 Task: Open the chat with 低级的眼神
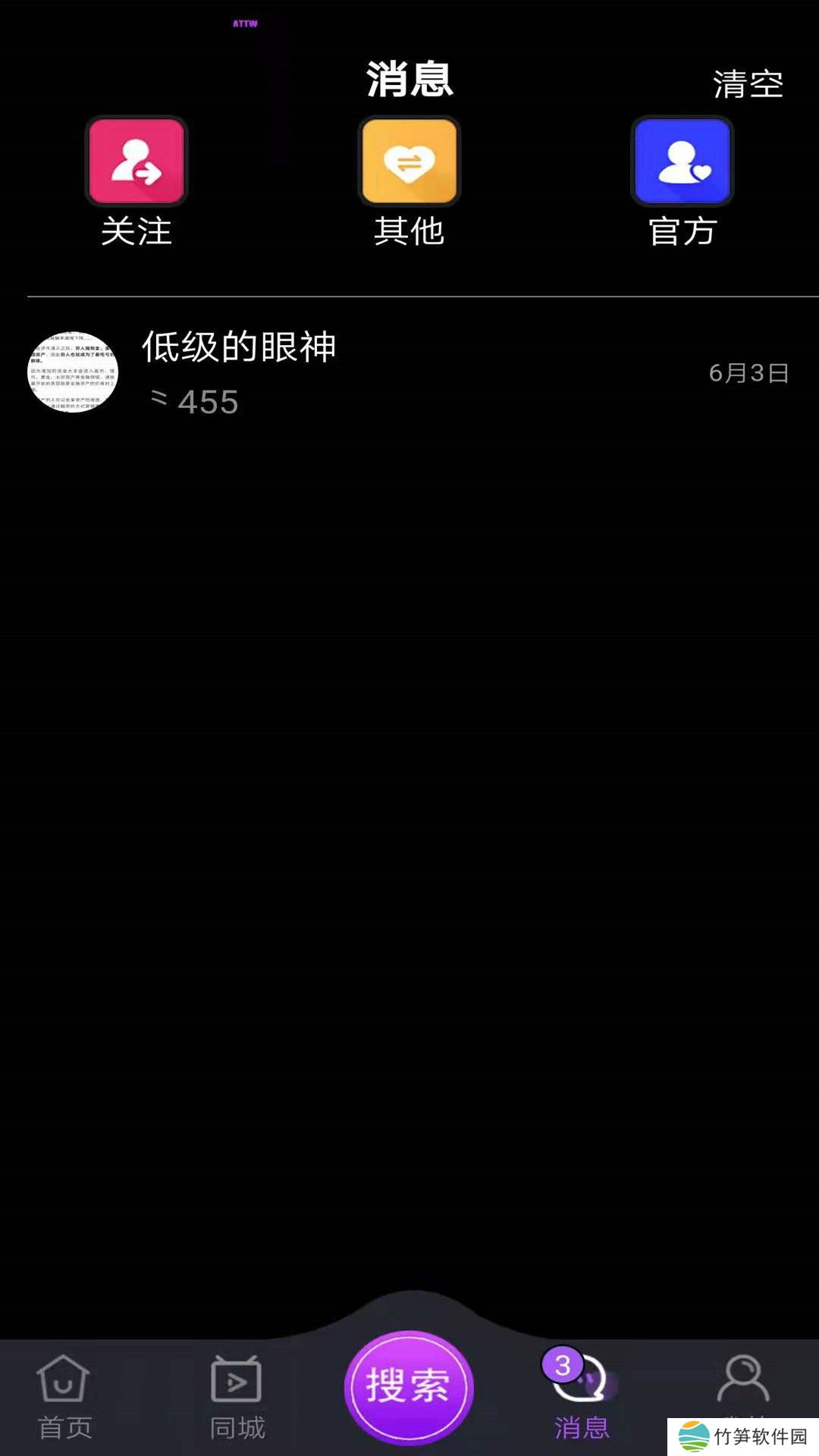tap(409, 373)
